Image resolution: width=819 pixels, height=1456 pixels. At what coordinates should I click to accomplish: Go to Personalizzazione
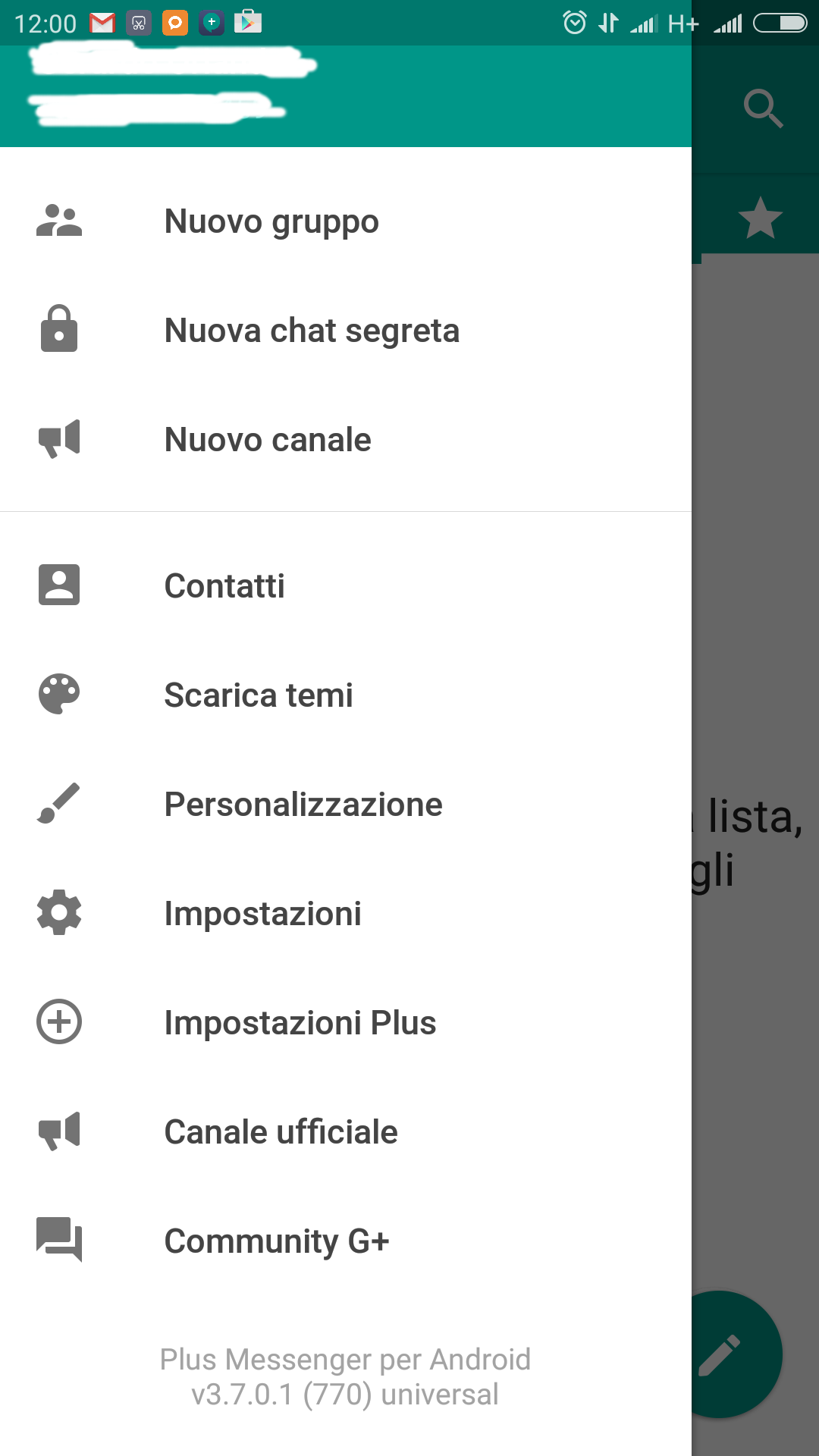click(x=346, y=804)
